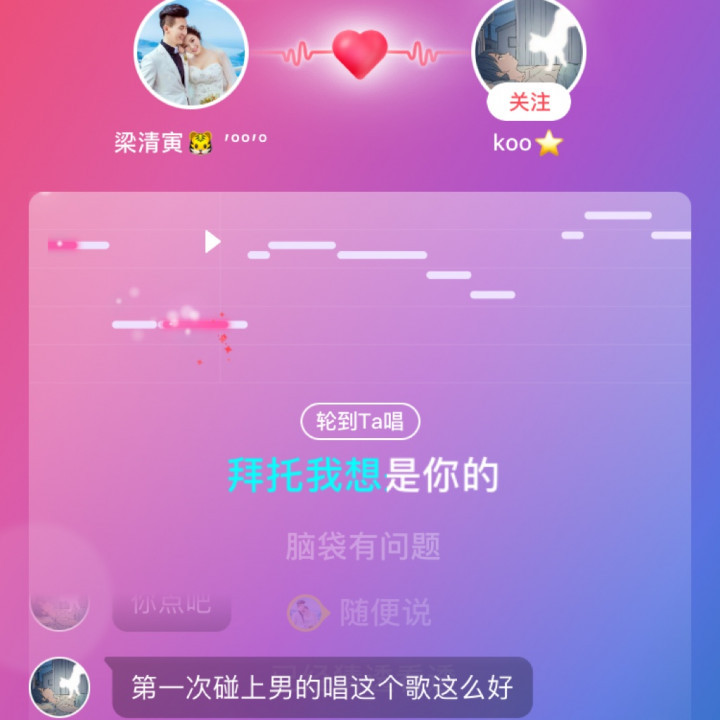This screenshot has height=720, width=720.
Task: Tap the commenter's avatar beside 第一次碰上男的 message
Action: [x=60, y=687]
